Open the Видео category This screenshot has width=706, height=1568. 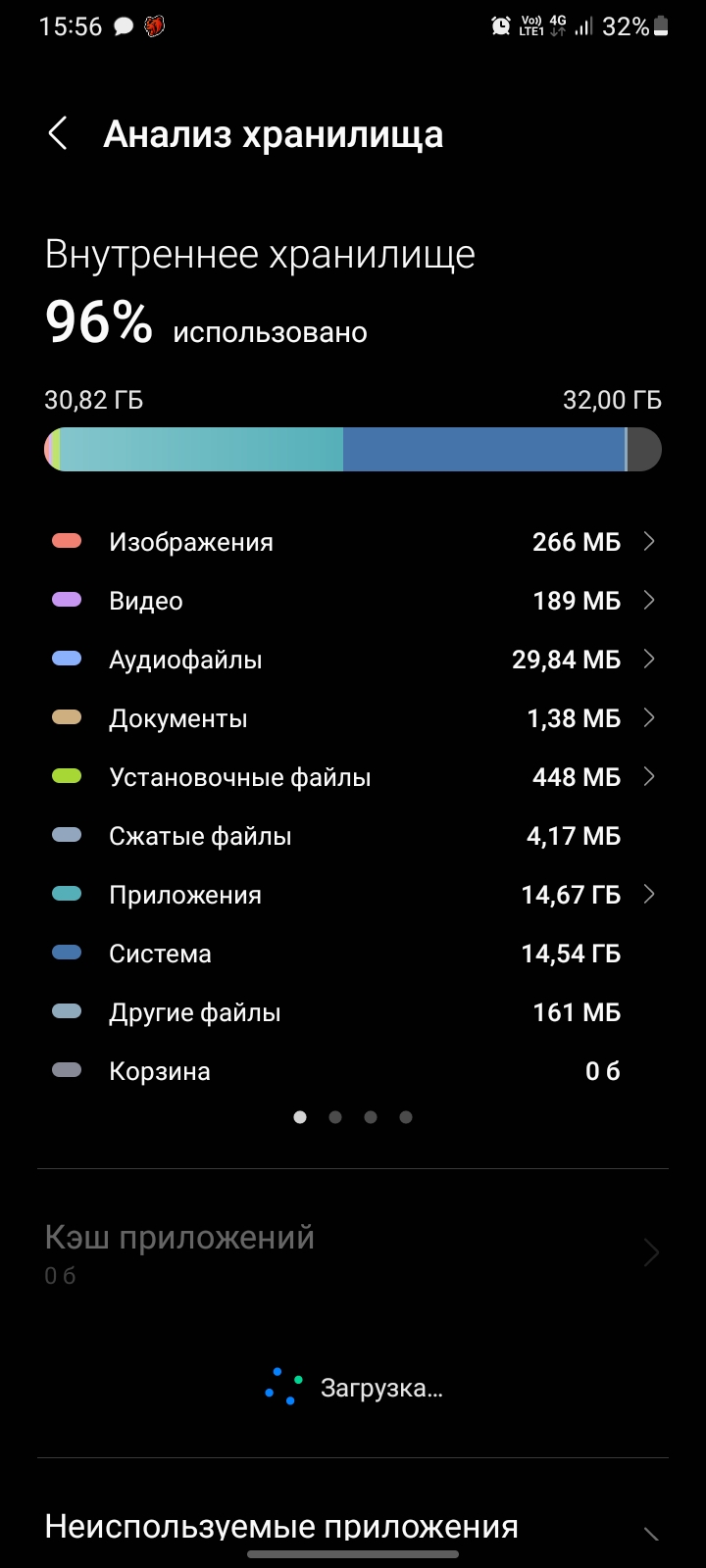[x=353, y=601]
